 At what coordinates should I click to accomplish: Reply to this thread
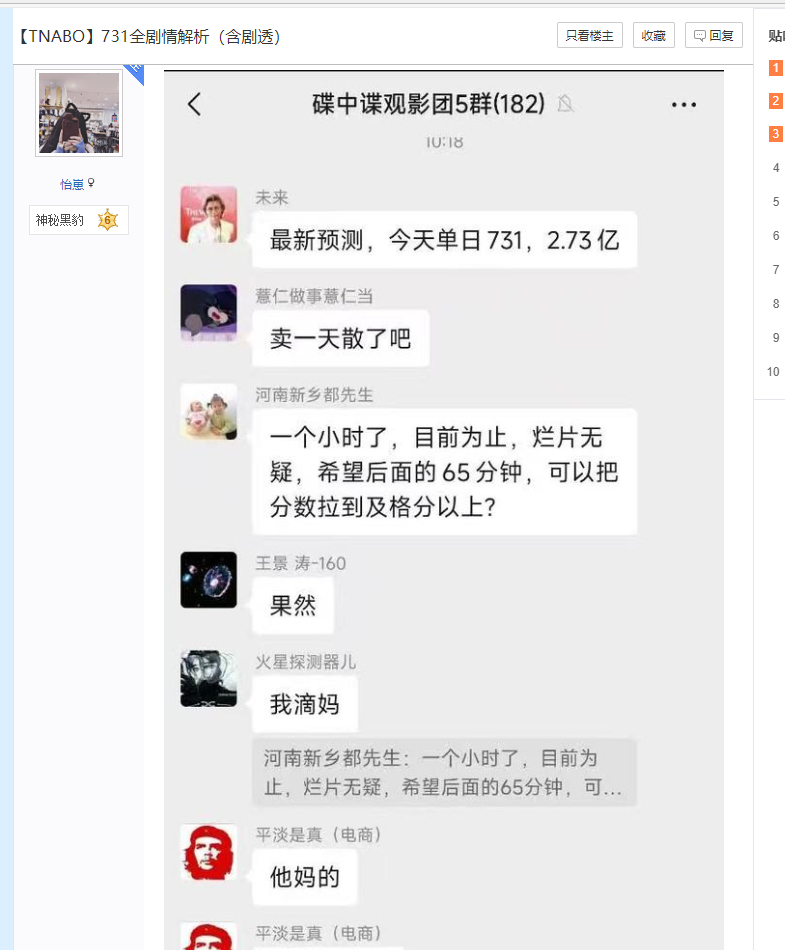[714, 35]
